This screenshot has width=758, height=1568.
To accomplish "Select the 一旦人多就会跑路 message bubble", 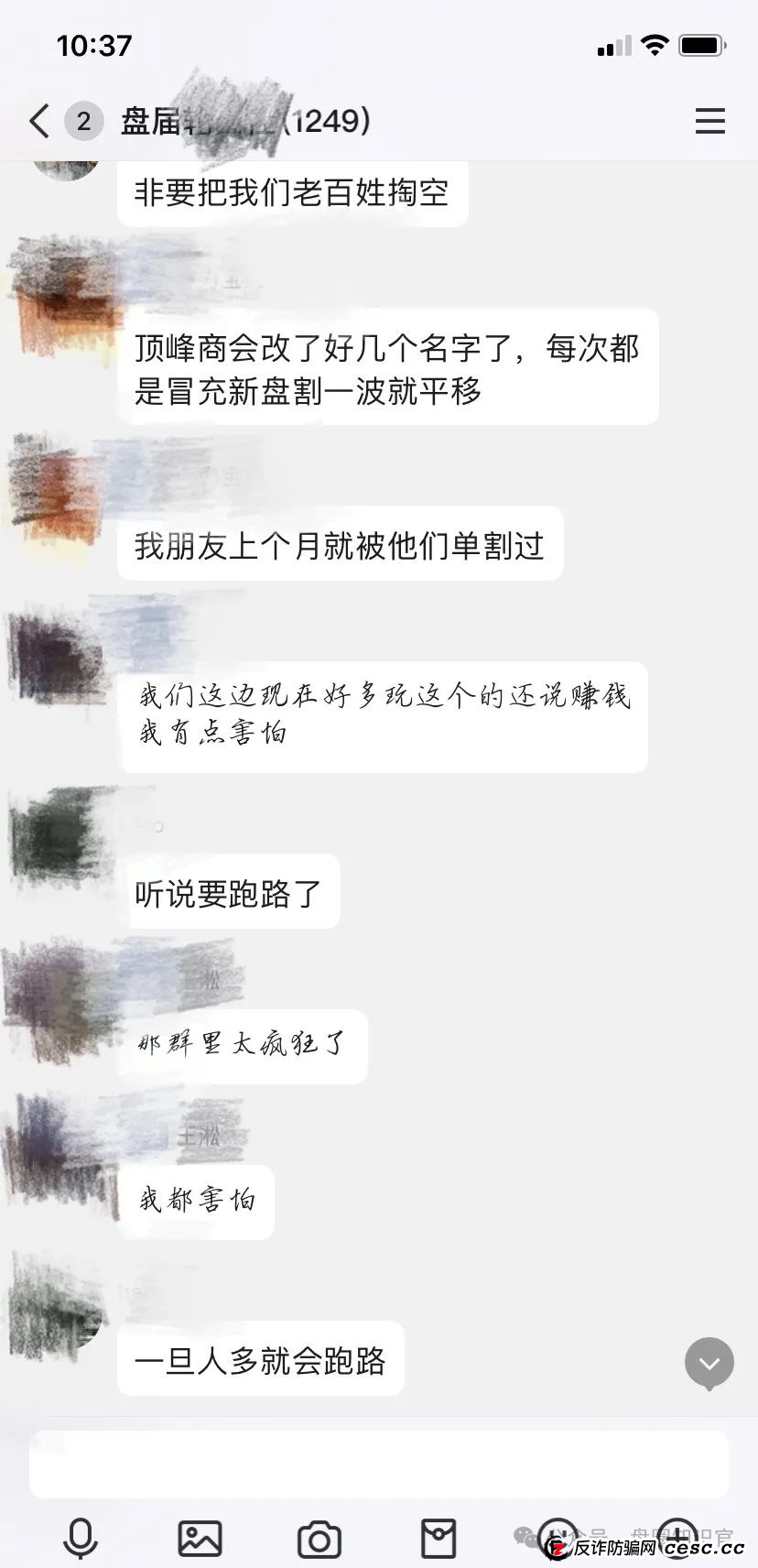I will tap(260, 1359).
